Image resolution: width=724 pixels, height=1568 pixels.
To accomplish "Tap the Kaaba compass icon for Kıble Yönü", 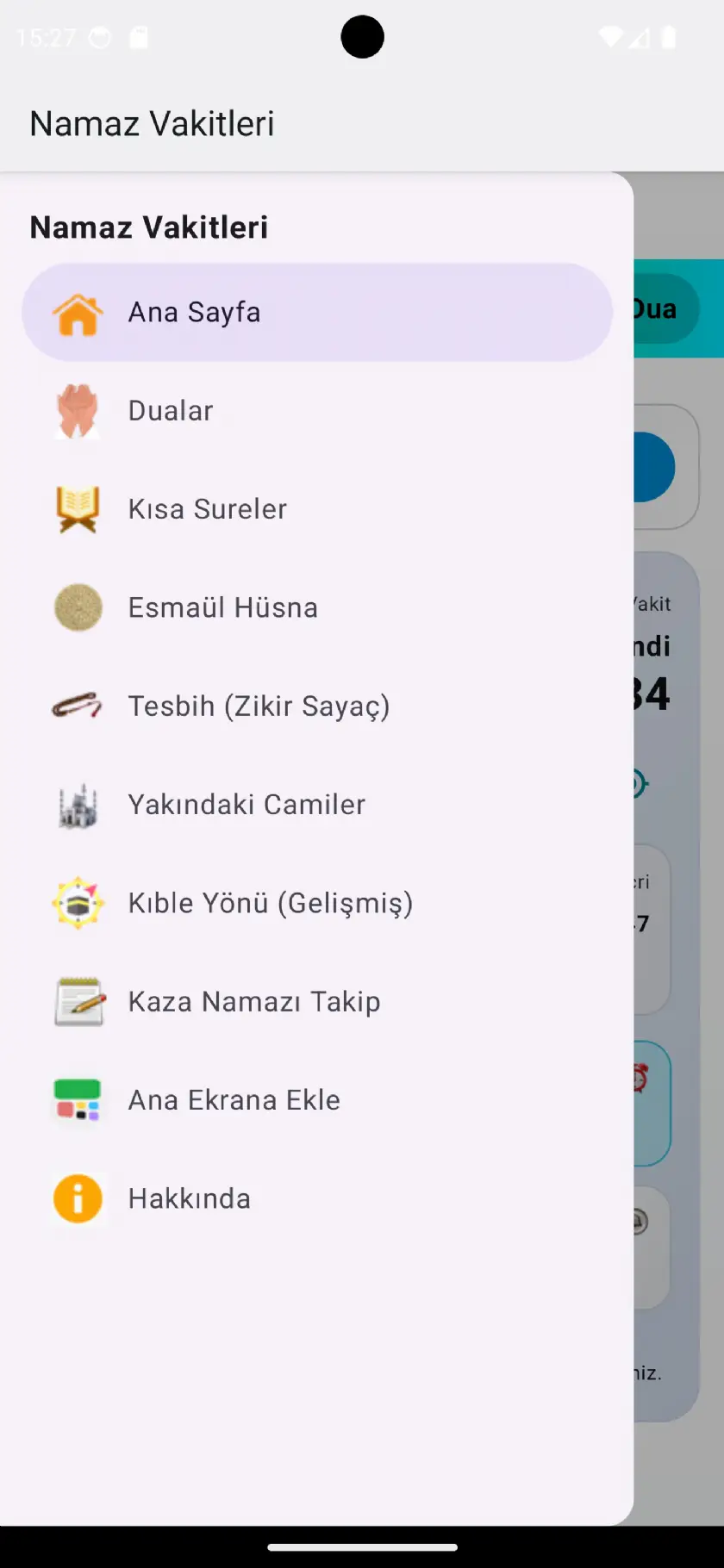I will click(x=78, y=903).
